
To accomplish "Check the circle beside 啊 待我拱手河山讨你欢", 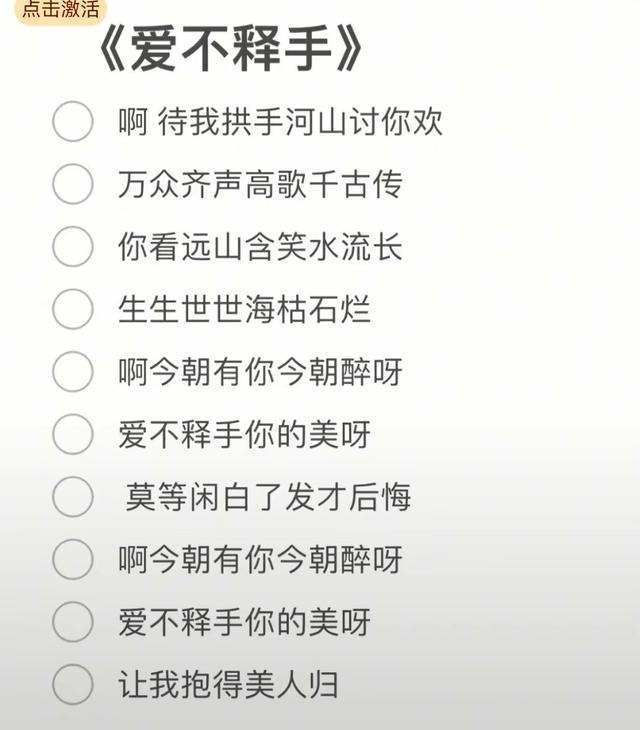I will [73, 122].
